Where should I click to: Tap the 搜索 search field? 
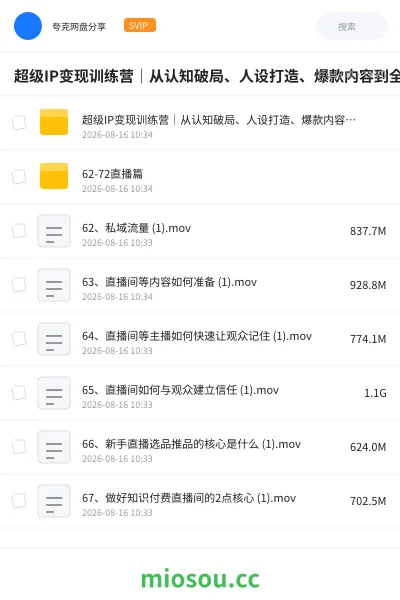[x=352, y=26]
